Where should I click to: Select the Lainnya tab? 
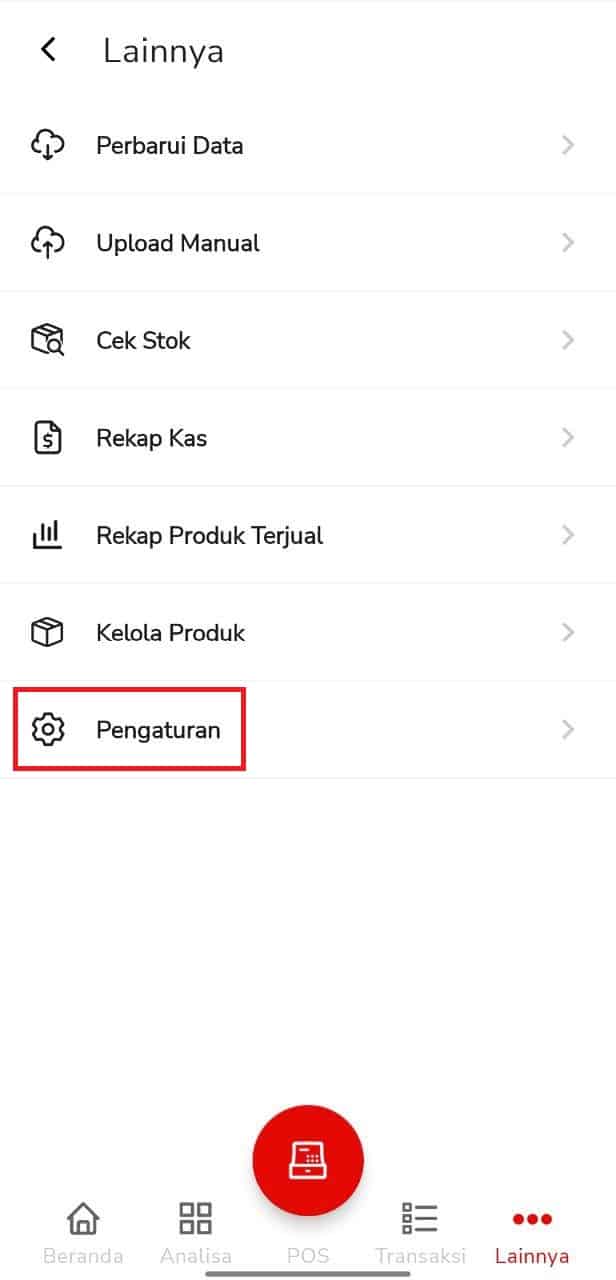click(532, 1233)
